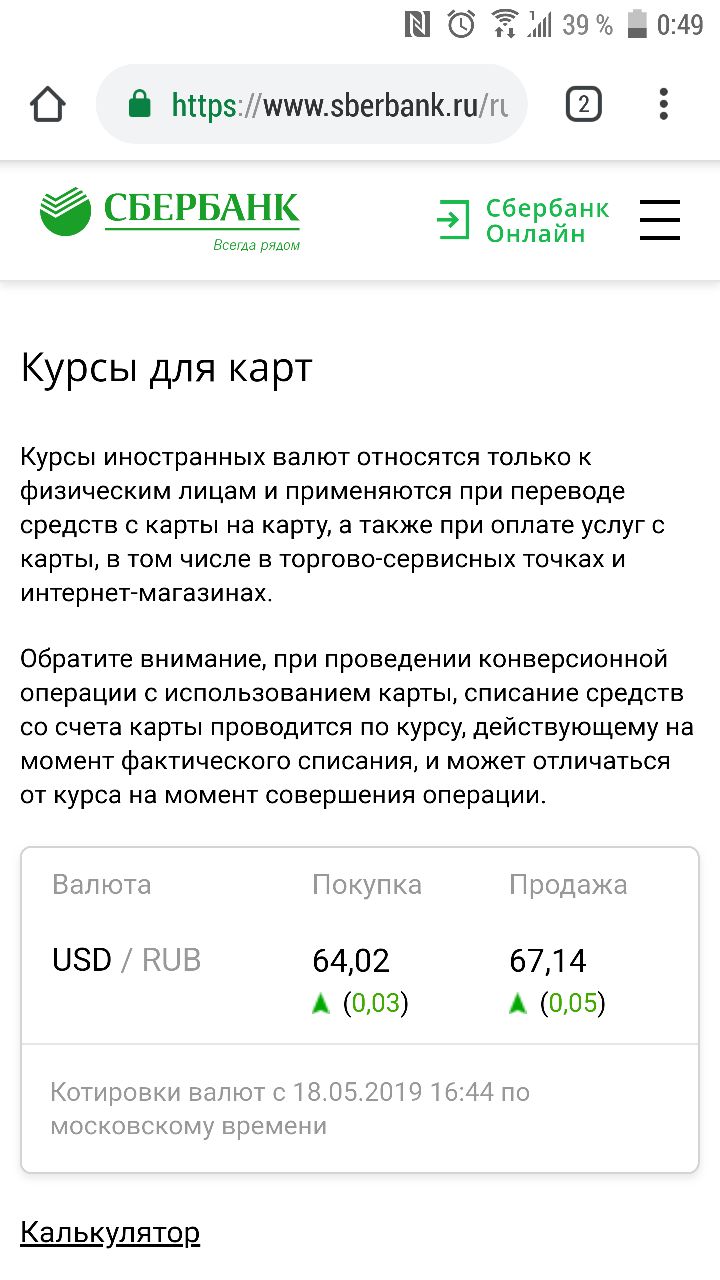Open the site hamburger menu
Viewport: 720px width, 1280px height.
[660, 220]
